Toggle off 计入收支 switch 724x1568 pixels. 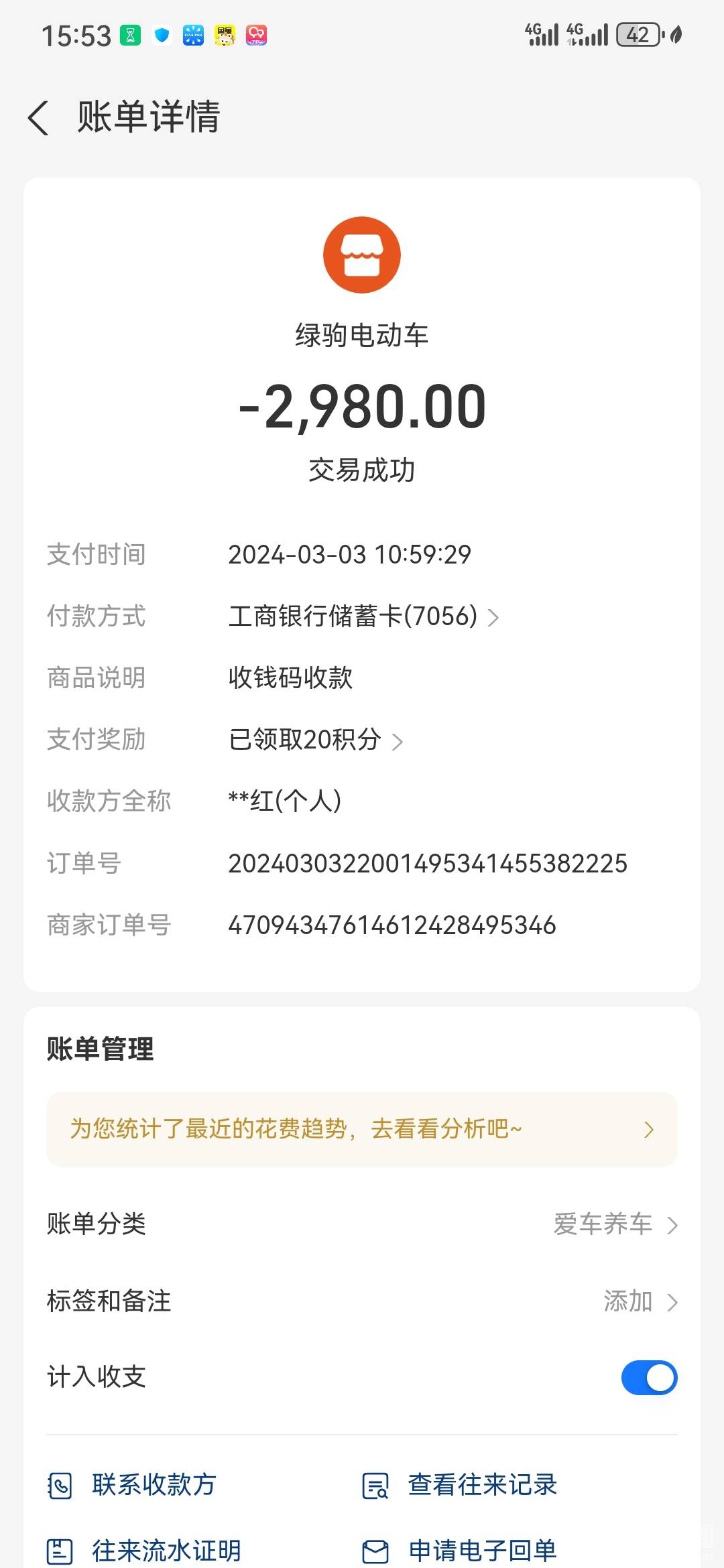[x=649, y=1378]
